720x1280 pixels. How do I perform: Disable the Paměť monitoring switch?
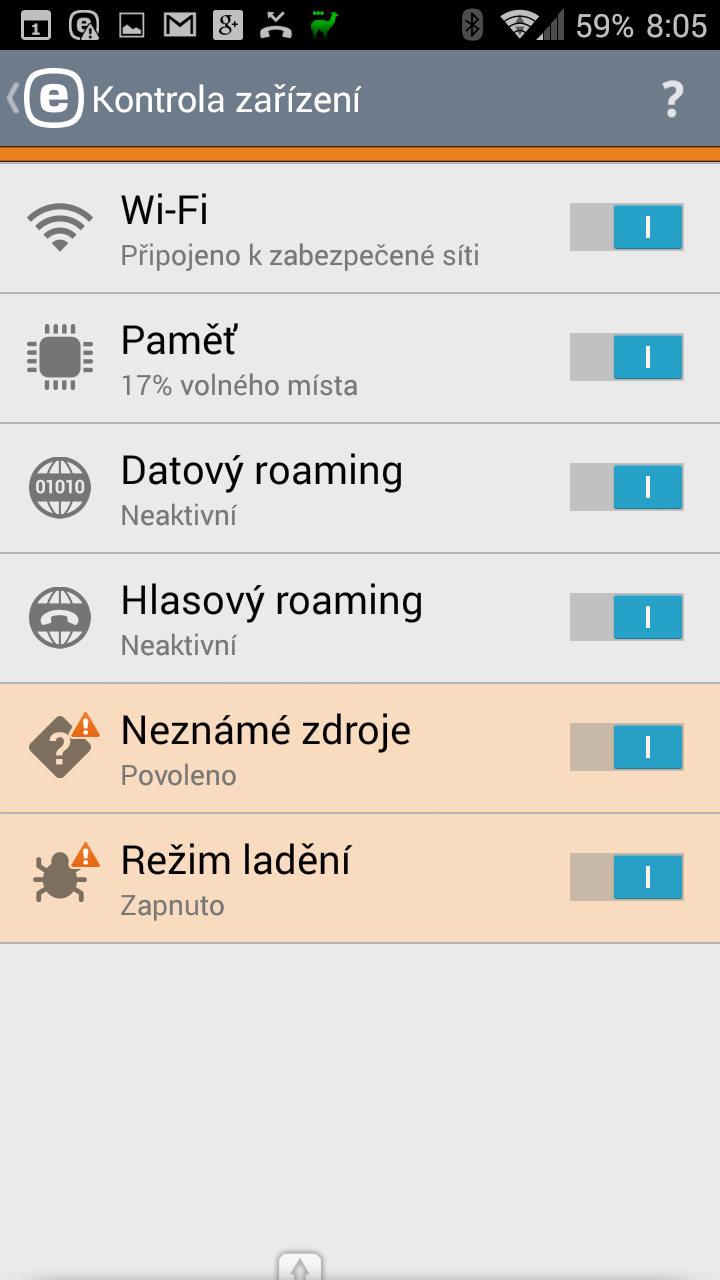click(x=626, y=357)
